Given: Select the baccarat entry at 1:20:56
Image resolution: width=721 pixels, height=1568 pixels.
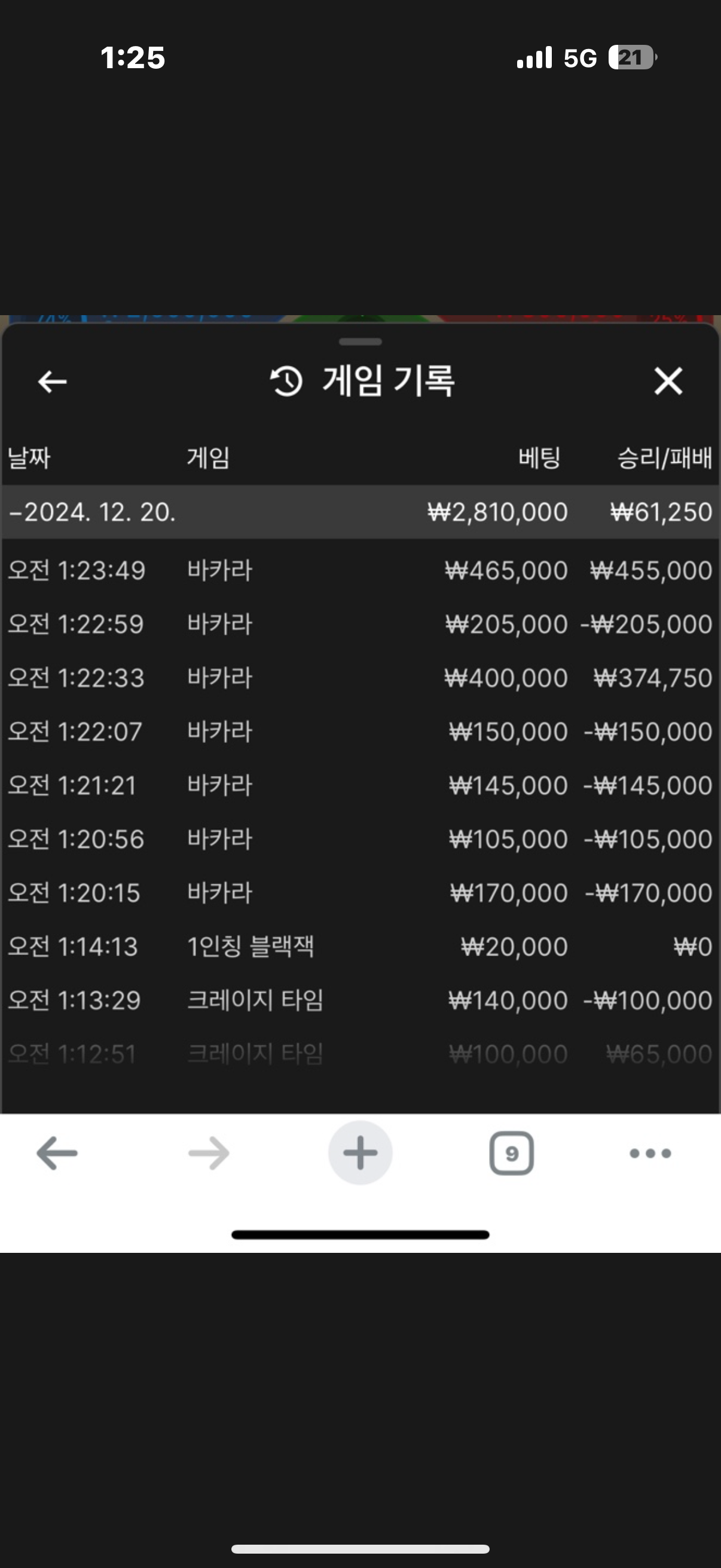Looking at the screenshot, I should 360,839.
